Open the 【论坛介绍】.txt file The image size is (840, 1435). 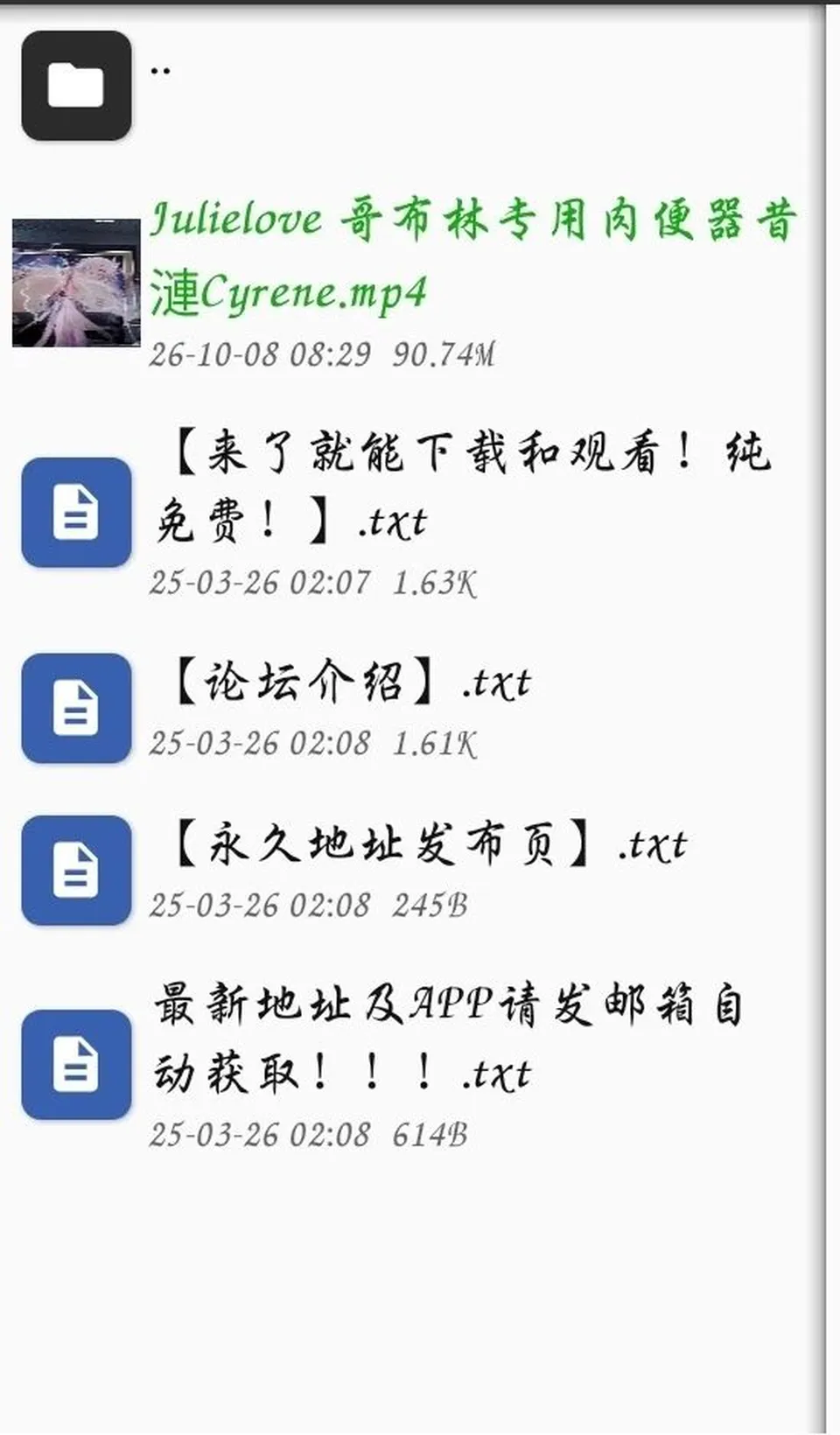[x=411, y=709]
